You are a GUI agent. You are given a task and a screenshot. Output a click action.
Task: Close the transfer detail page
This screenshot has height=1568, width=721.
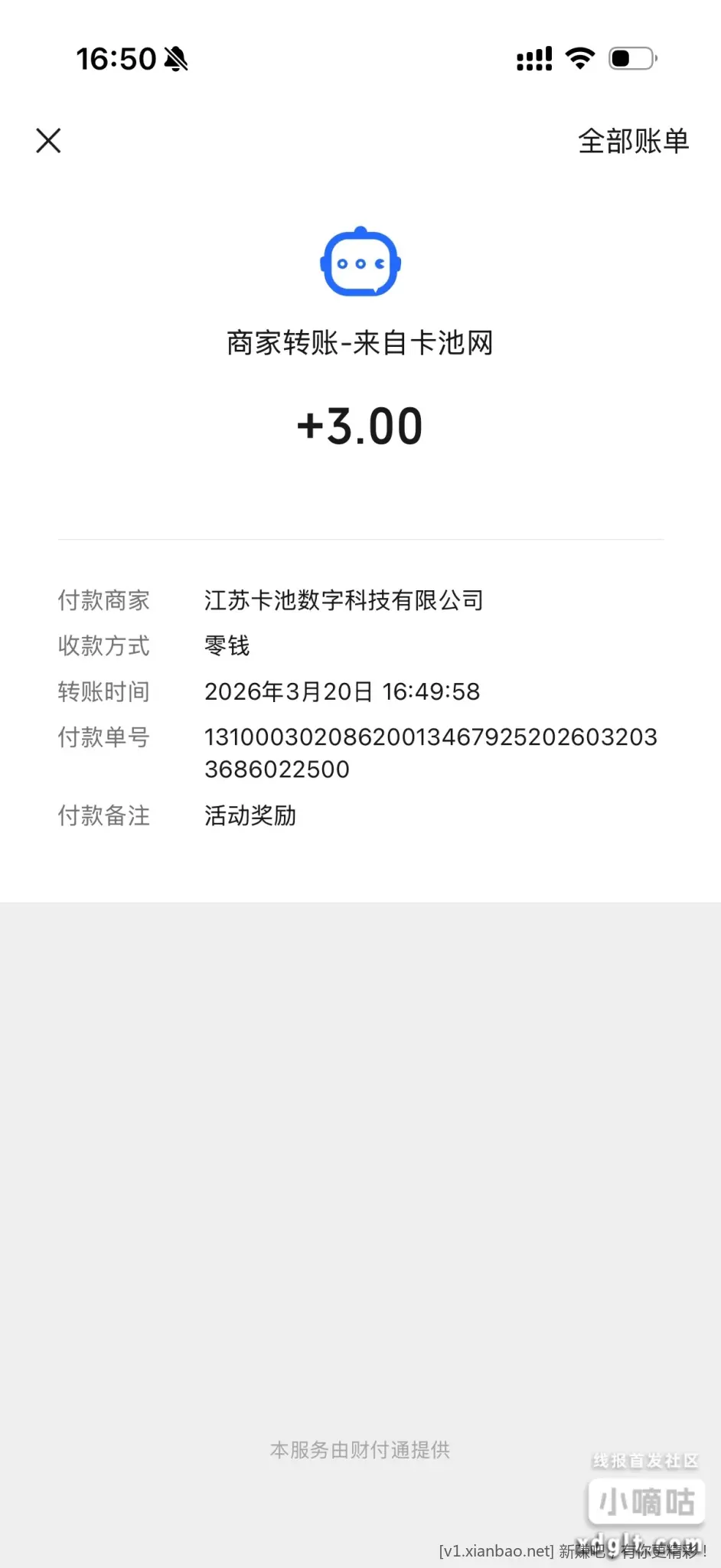[x=48, y=141]
